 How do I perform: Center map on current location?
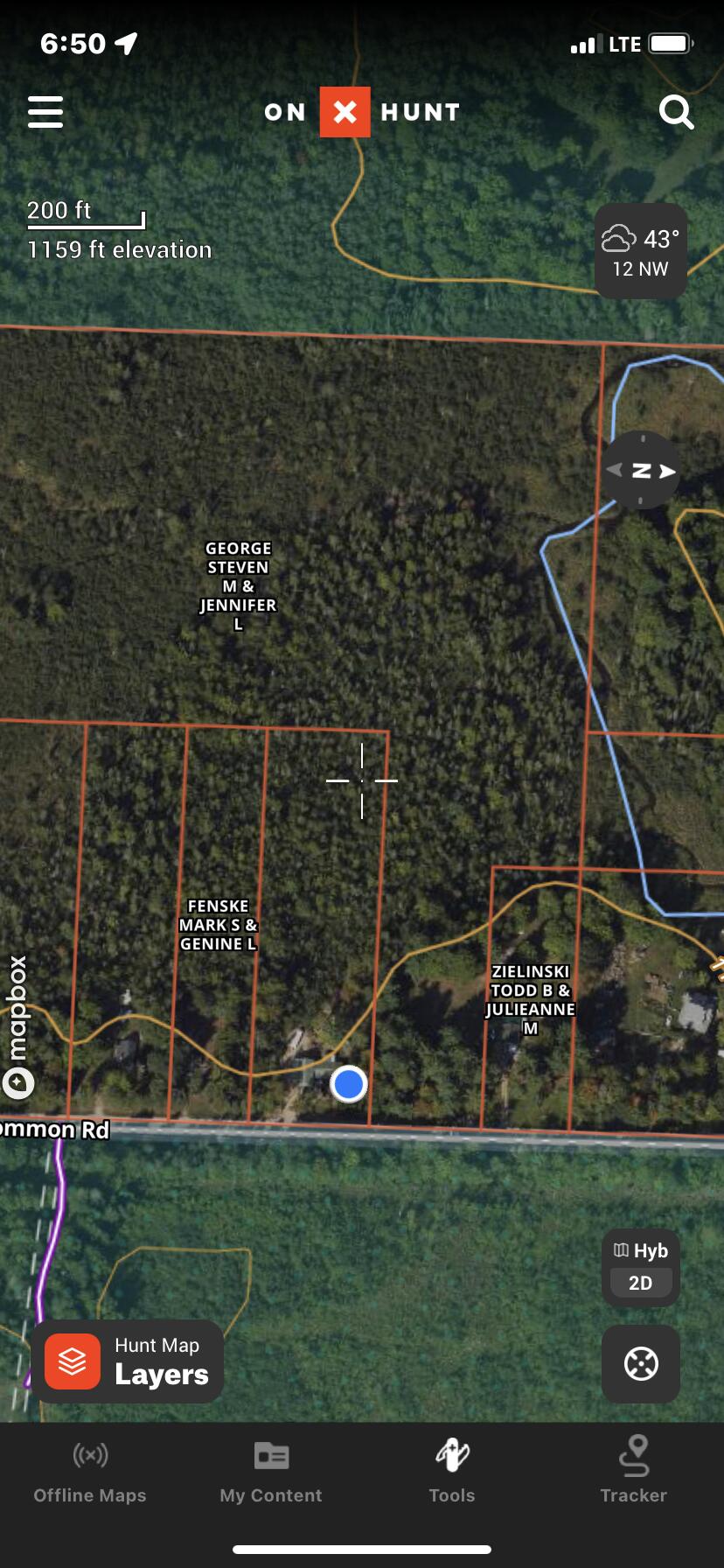[641, 1363]
